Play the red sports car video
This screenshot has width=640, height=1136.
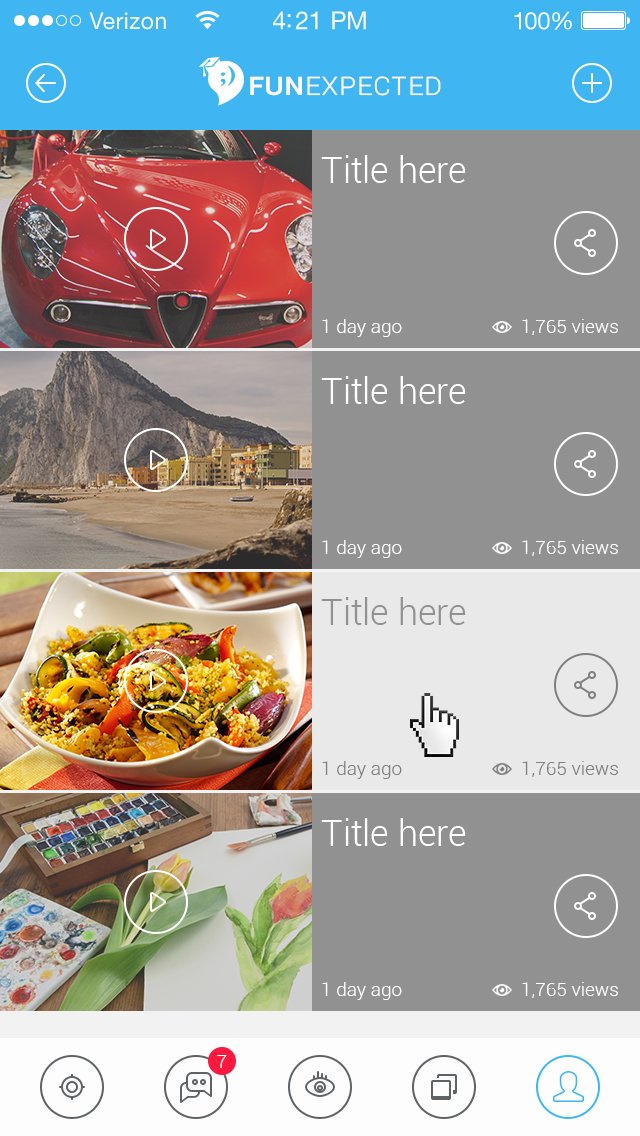click(x=156, y=240)
